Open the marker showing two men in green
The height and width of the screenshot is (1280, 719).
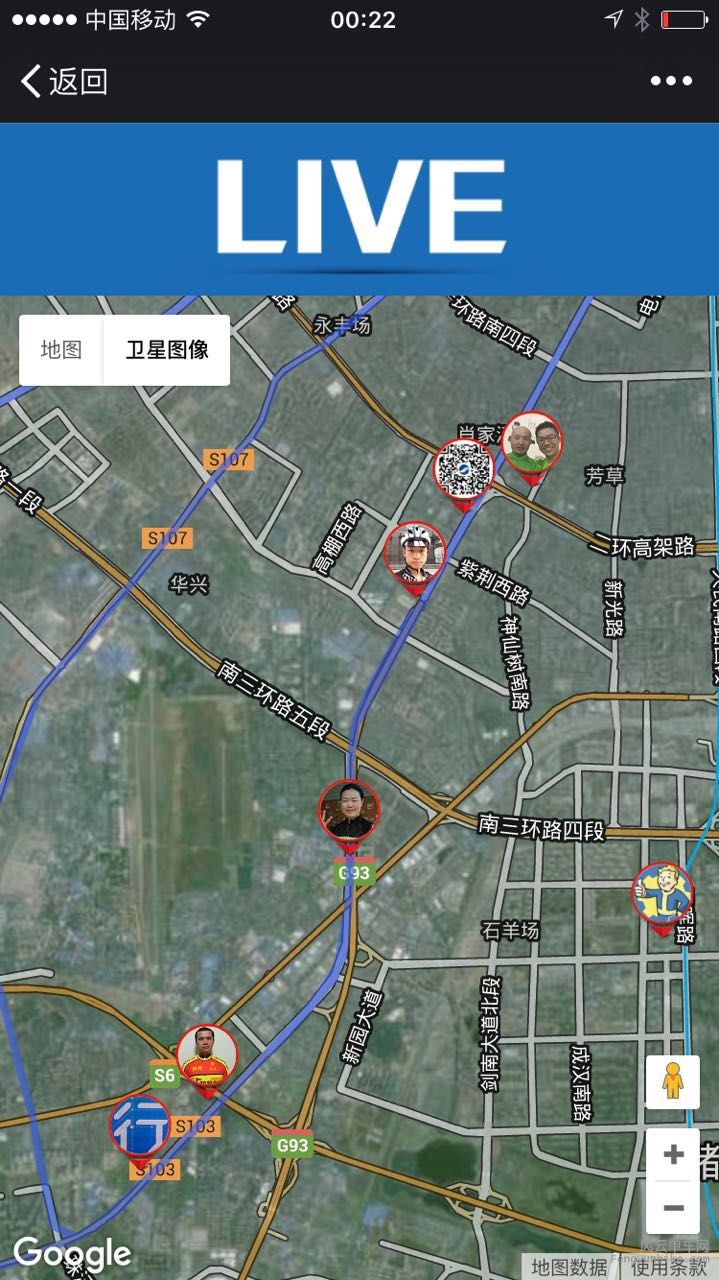(x=531, y=444)
